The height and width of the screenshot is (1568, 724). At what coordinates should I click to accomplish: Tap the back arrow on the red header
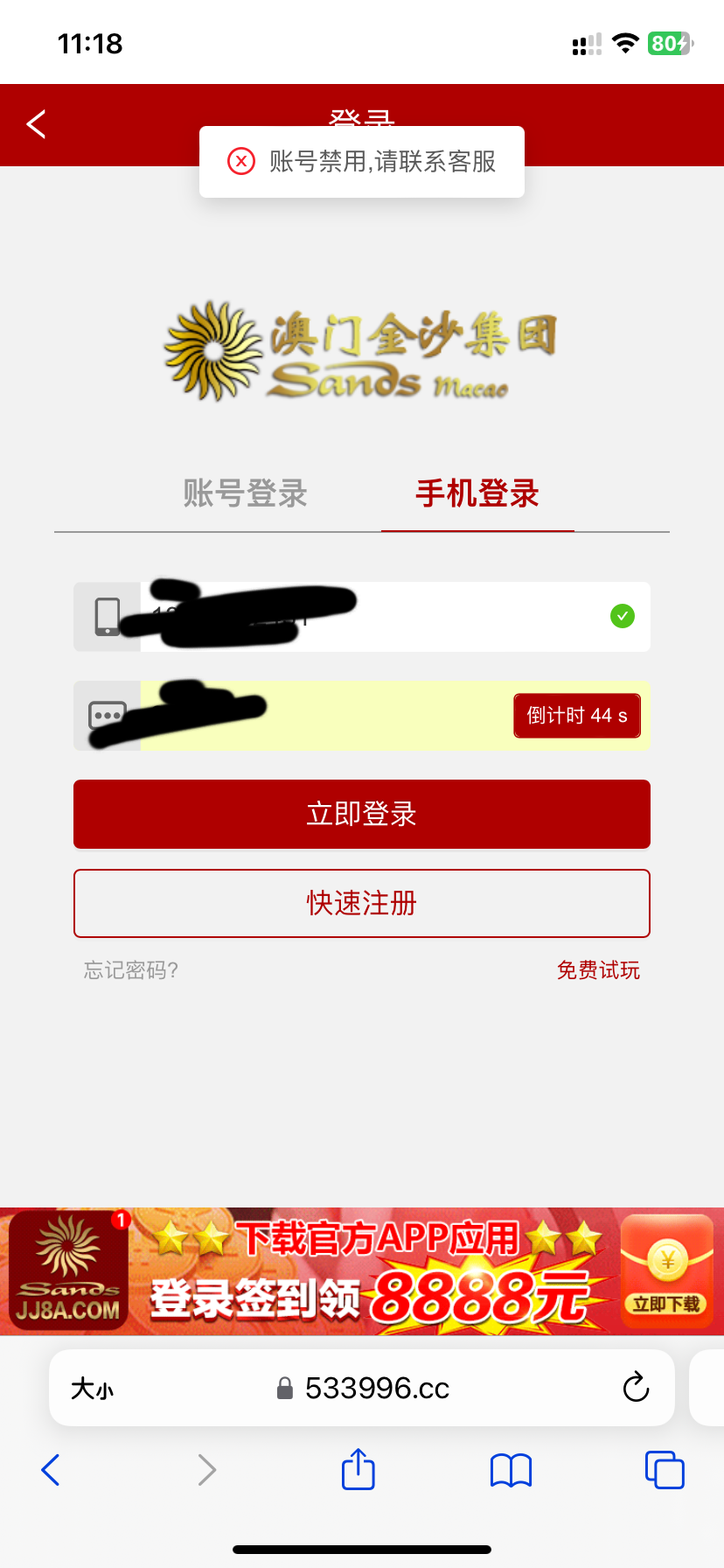click(x=35, y=123)
